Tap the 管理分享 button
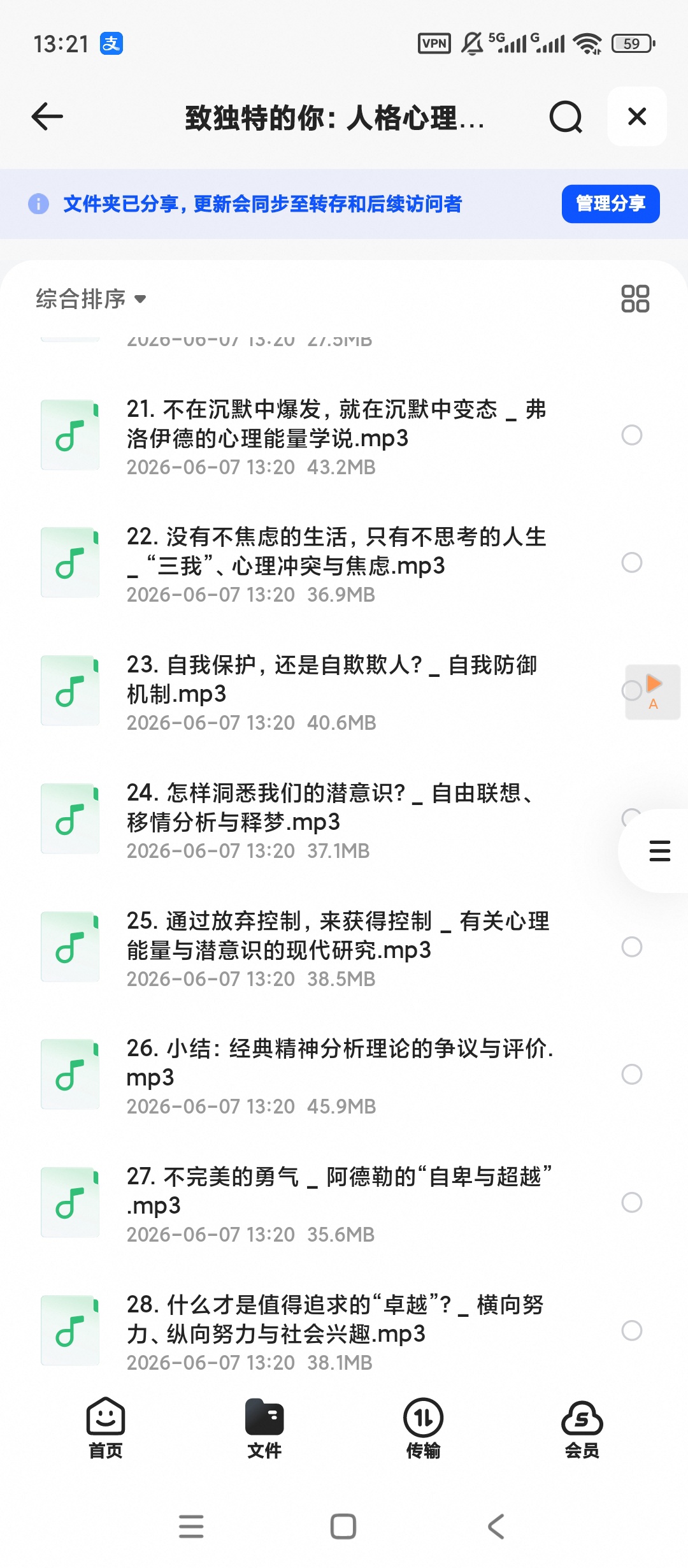The width and height of the screenshot is (688, 1568). point(610,204)
